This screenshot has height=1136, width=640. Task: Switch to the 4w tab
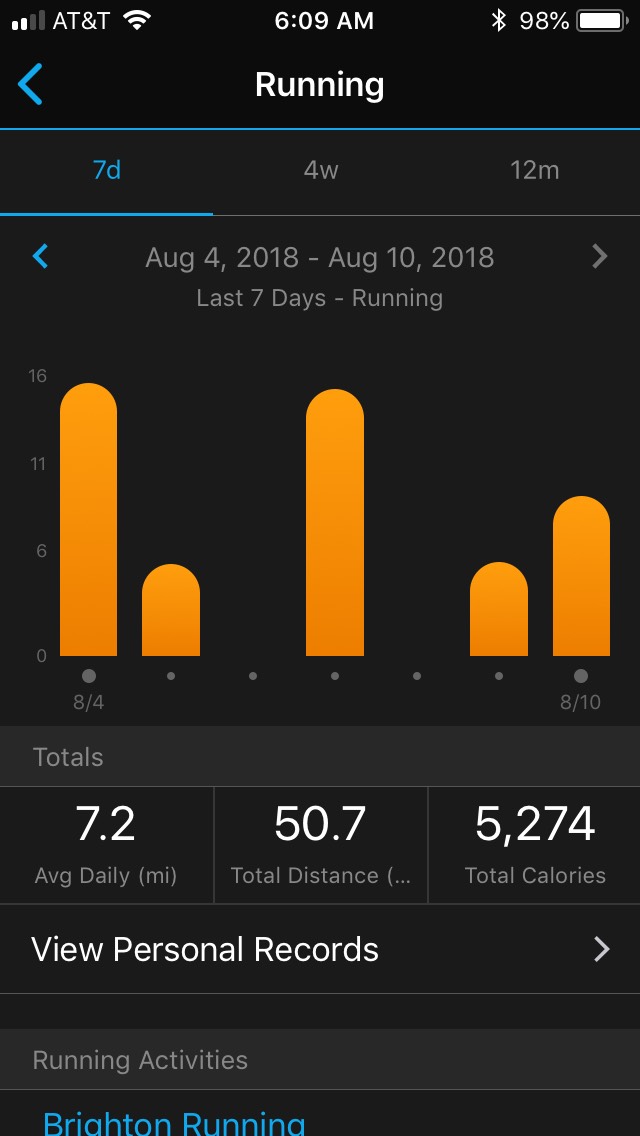pos(321,170)
